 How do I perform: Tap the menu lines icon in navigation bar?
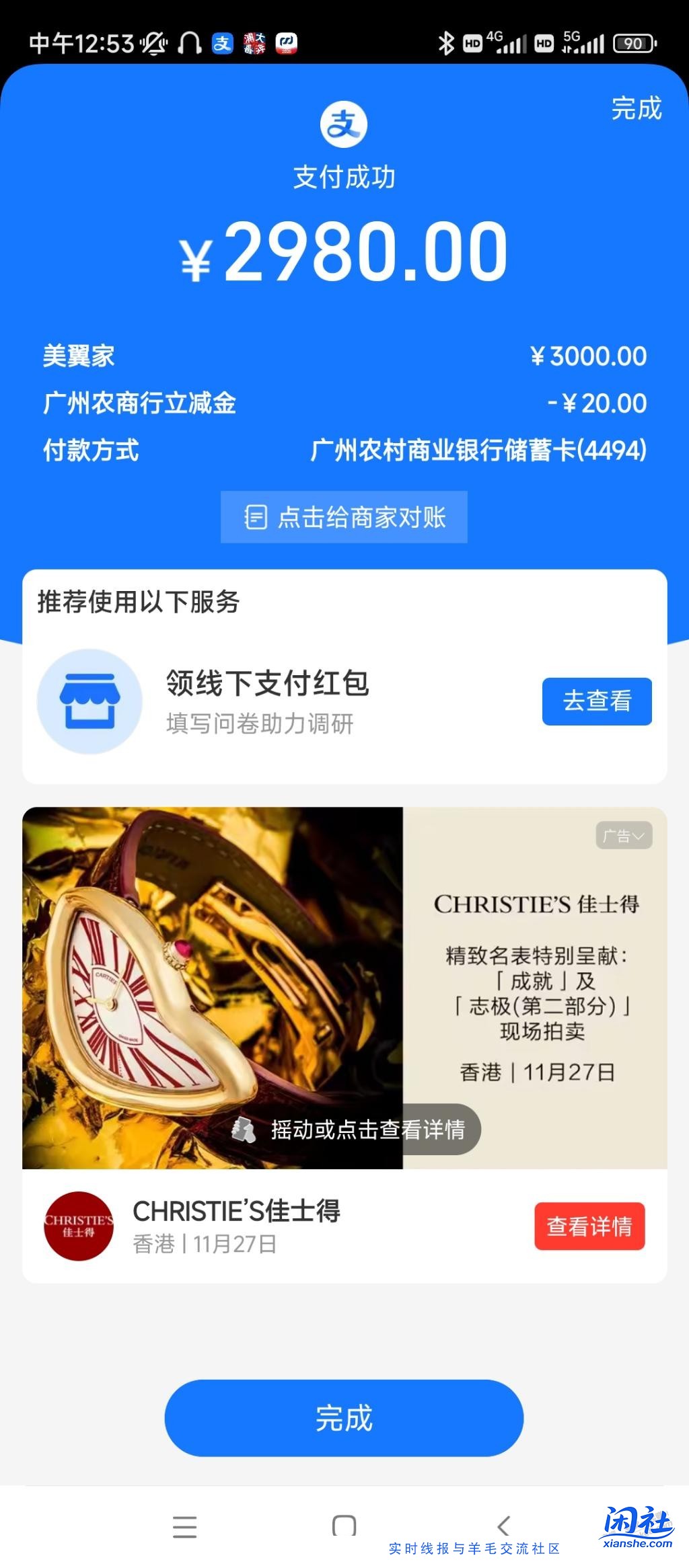point(183,1524)
